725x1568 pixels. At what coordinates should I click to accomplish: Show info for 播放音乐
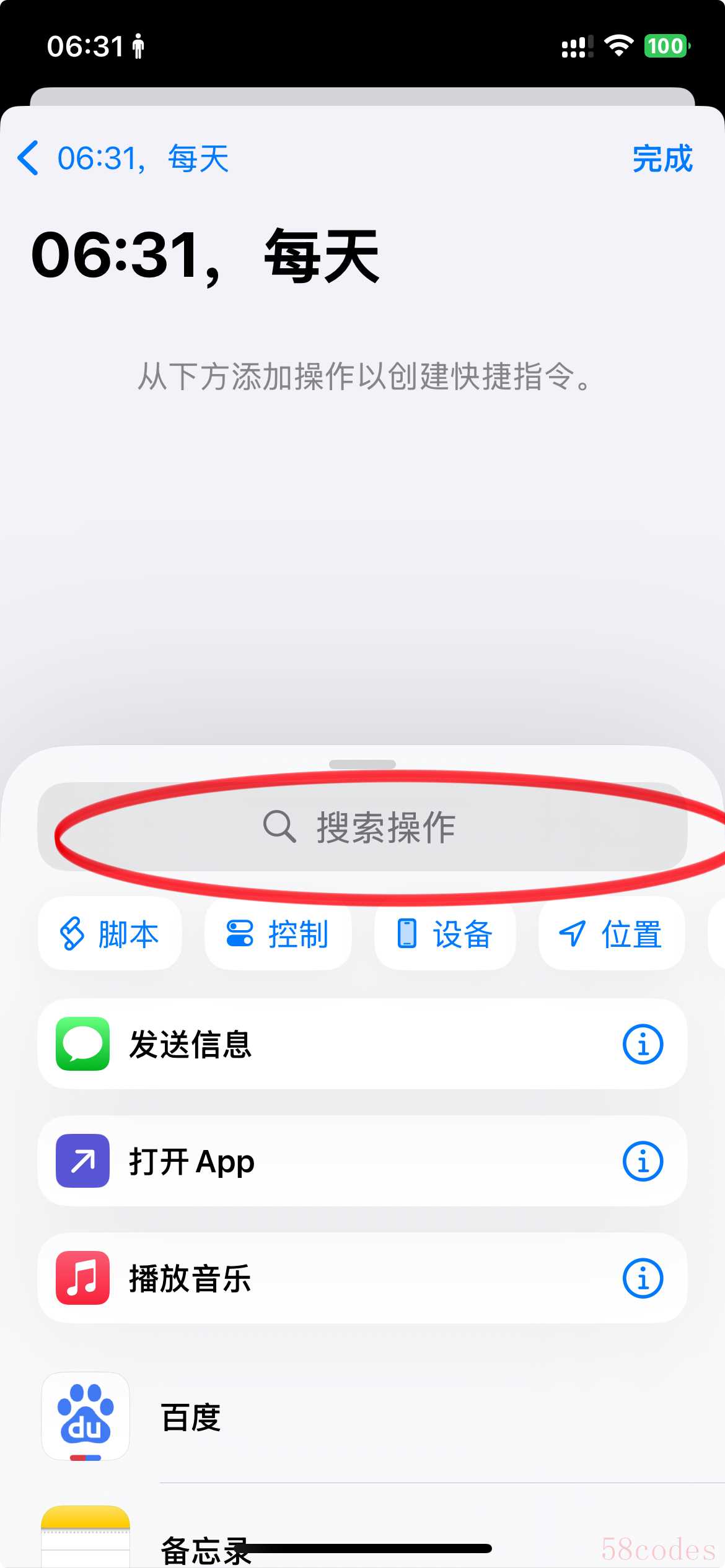pos(643,1278)
